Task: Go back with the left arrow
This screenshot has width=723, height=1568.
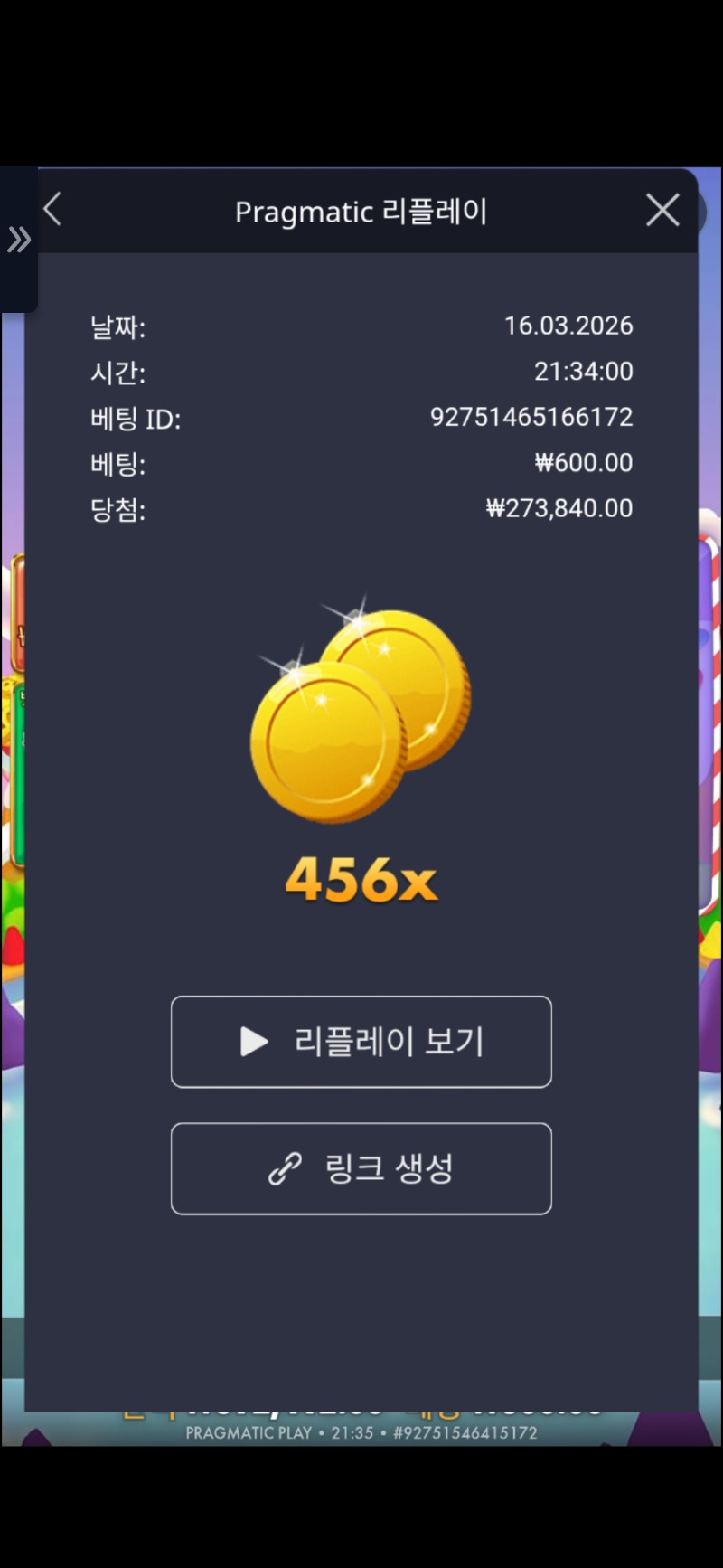Action: (x=52, y=210)
